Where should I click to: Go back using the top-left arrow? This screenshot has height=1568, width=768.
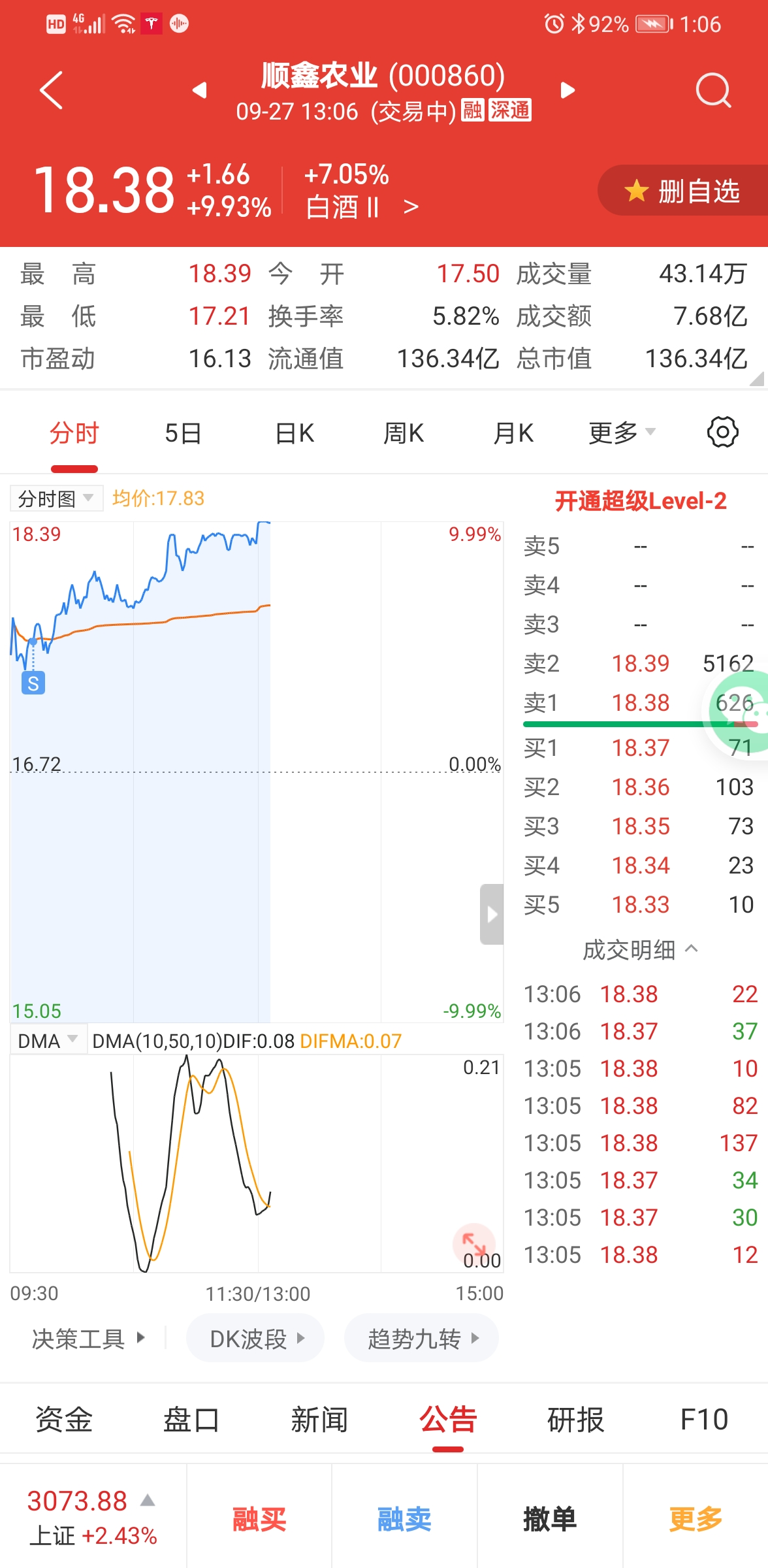point(51,90)
